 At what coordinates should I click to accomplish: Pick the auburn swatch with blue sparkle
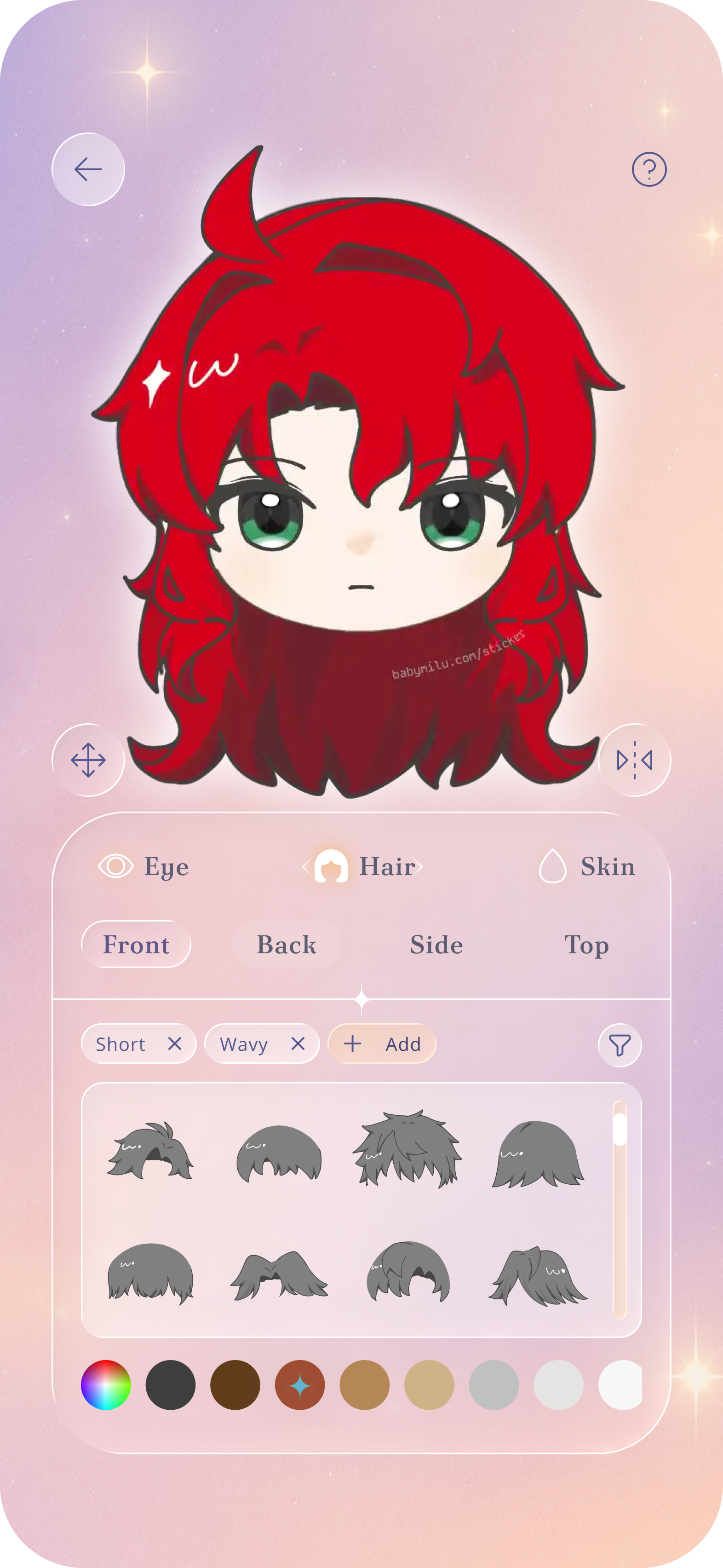(299, 1385)
